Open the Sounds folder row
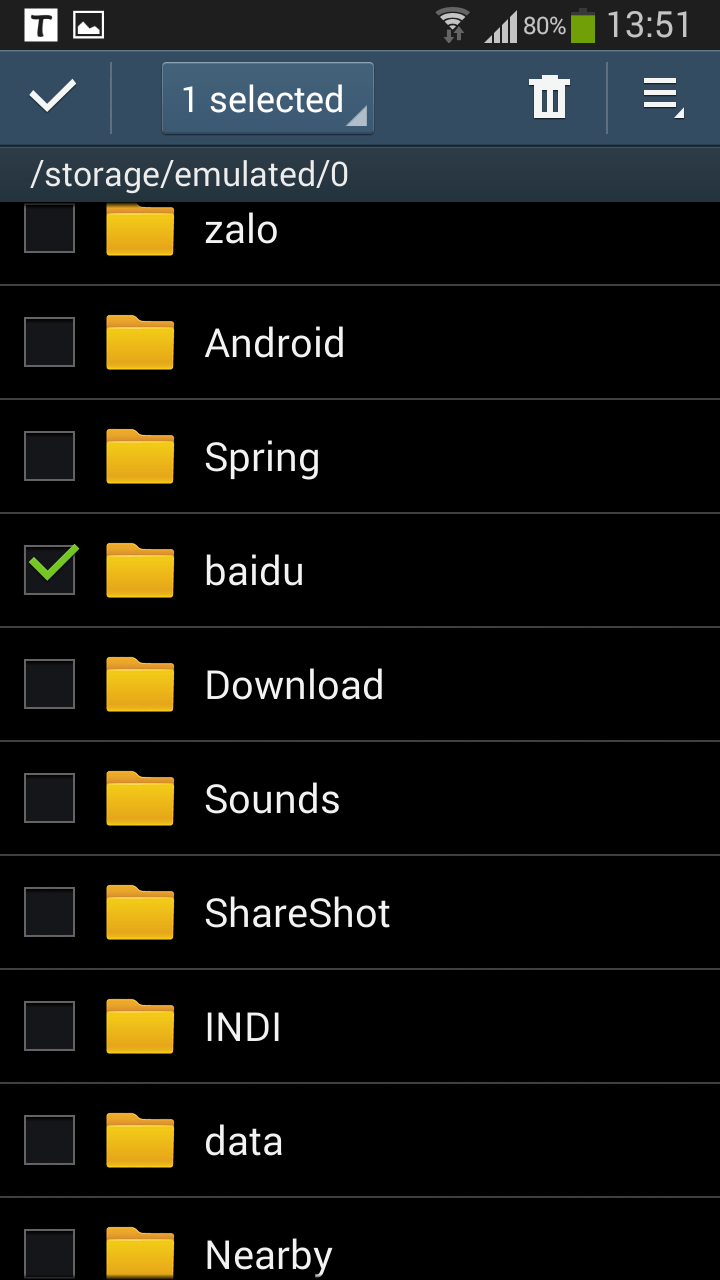 pos(360,799)
